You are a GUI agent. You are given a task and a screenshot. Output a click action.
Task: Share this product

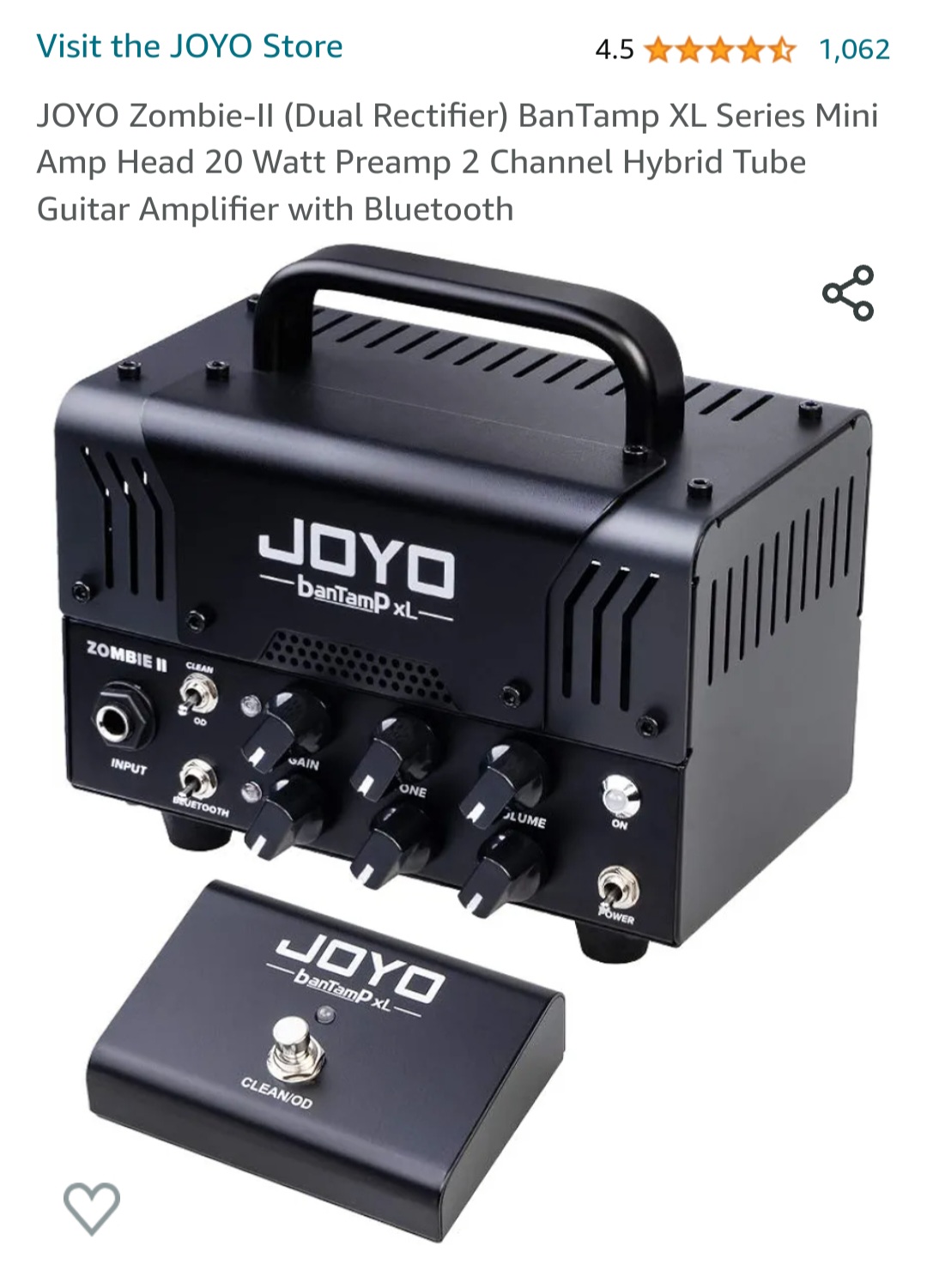[848, 293]
